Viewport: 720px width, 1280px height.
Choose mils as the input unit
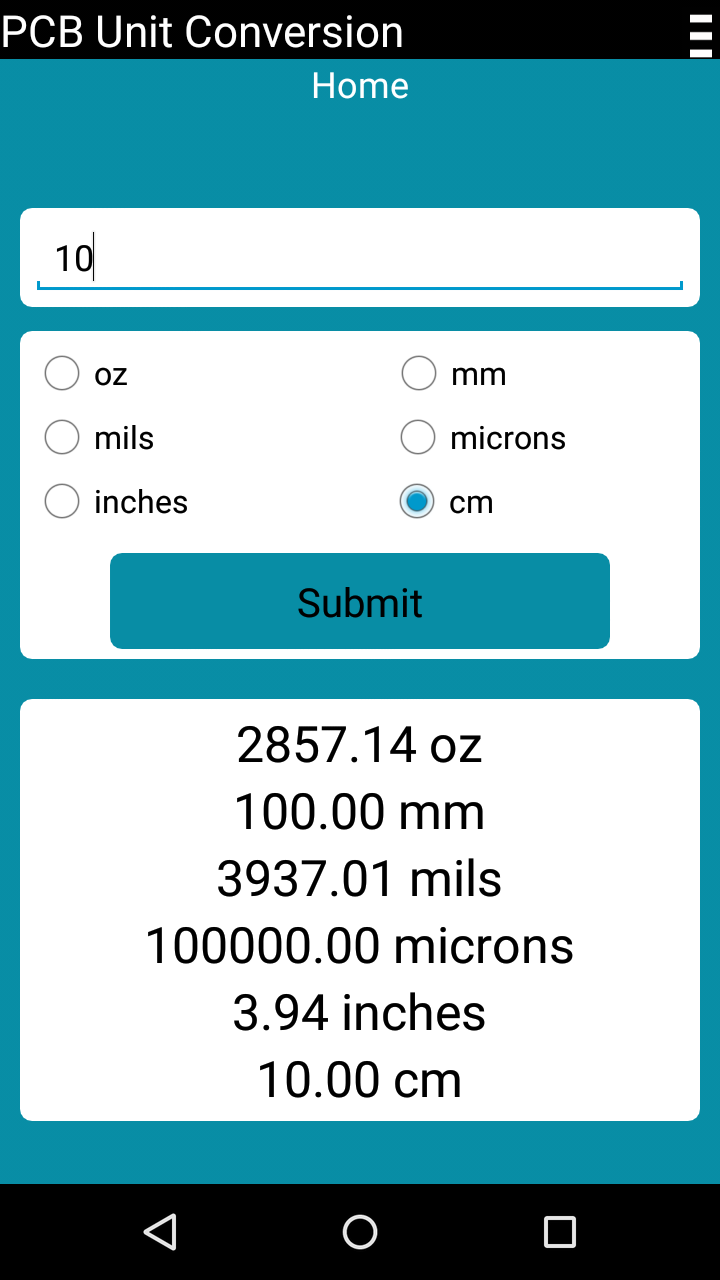tap(62, 437)
